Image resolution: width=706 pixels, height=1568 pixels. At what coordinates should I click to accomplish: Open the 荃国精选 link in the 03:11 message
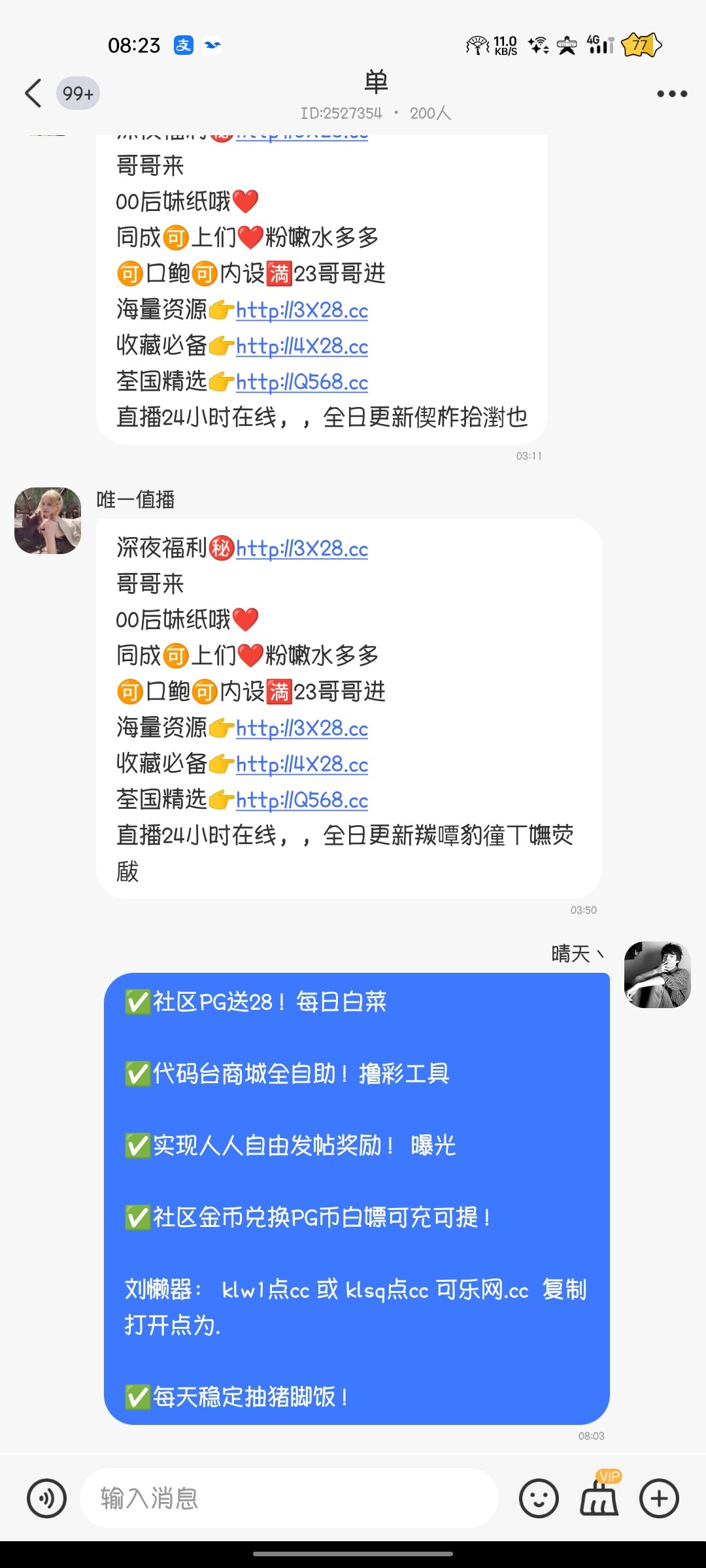[301, 382]
